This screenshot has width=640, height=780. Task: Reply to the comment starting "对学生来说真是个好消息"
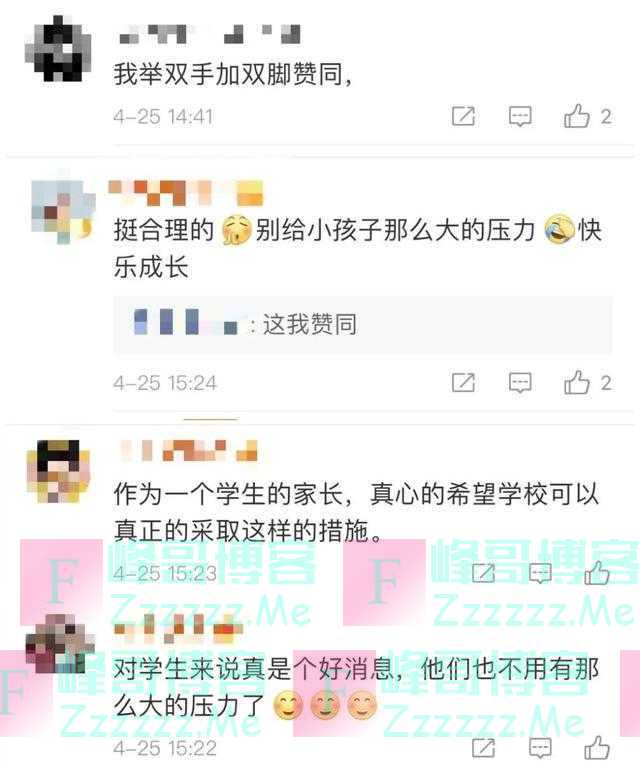540,747
